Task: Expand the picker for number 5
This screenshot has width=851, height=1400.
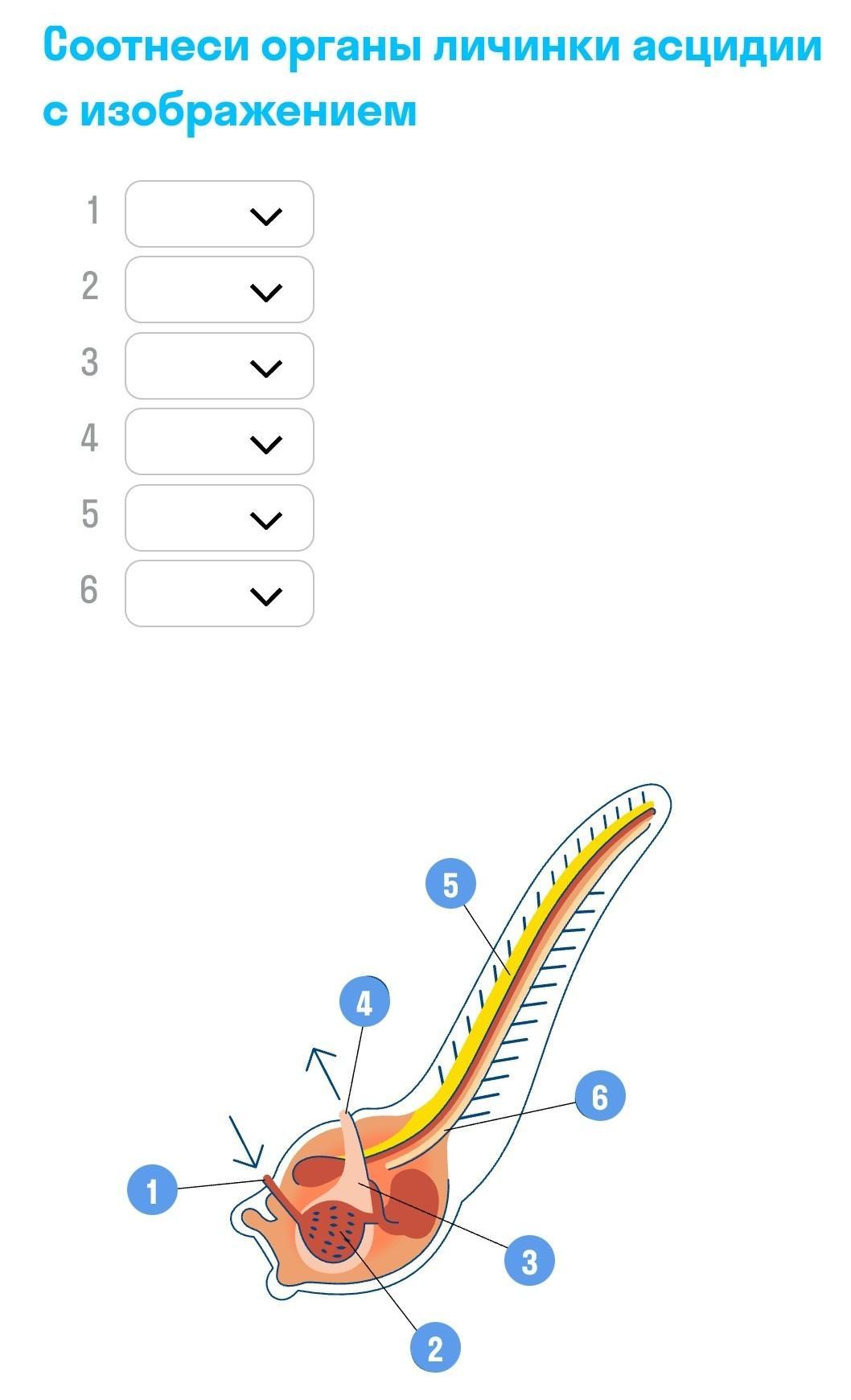Action: tap(219, 518)
